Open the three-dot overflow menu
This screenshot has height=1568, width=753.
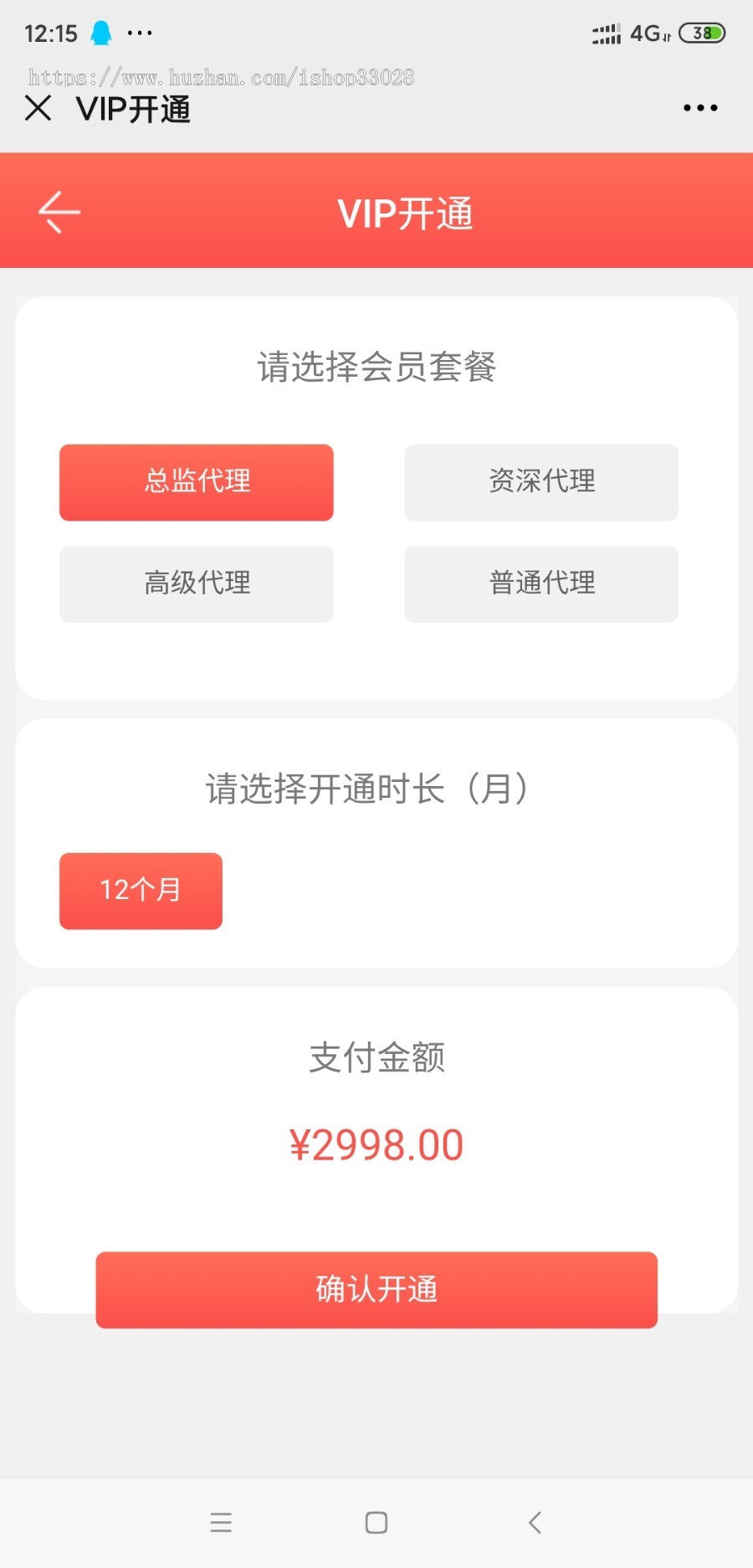click(700, 108)
